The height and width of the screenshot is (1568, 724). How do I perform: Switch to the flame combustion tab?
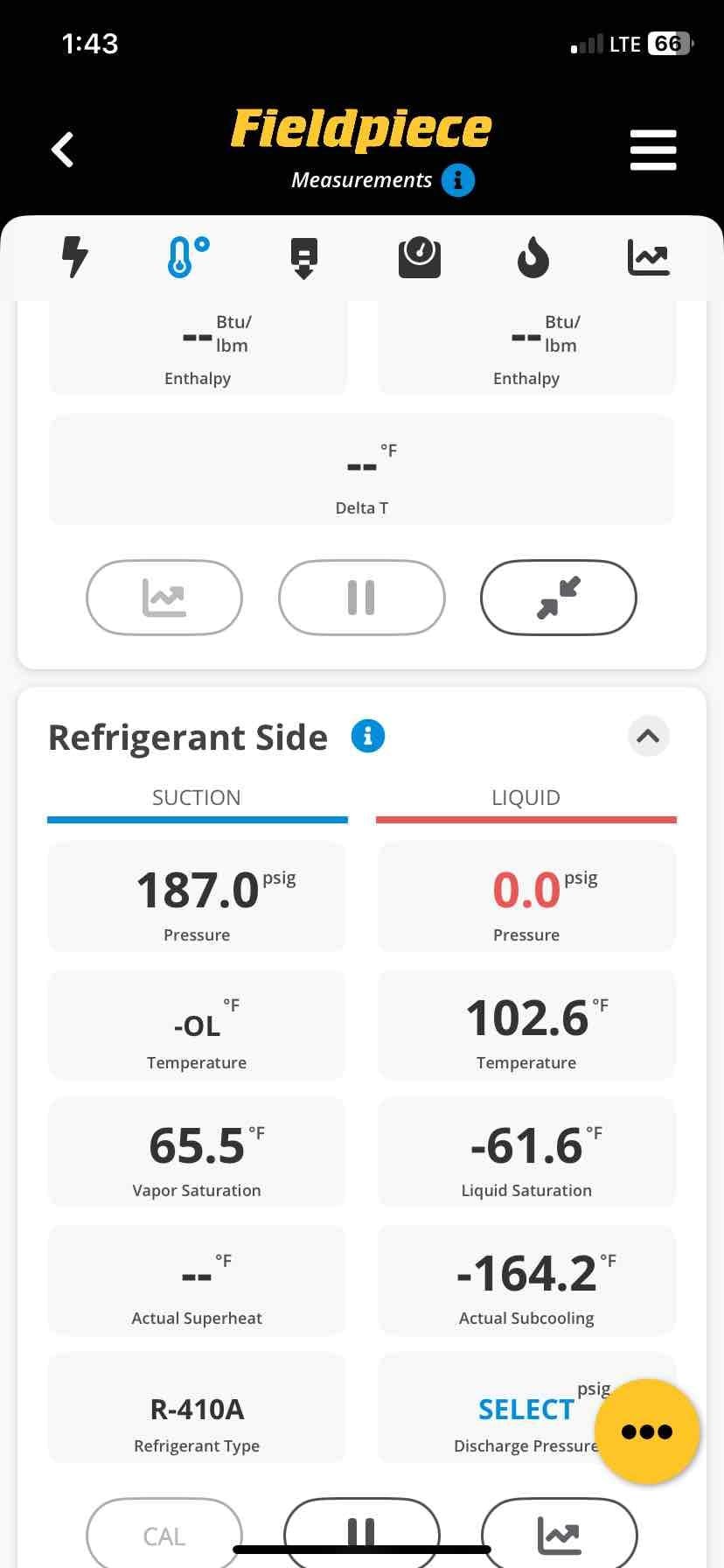coord(533,258)
